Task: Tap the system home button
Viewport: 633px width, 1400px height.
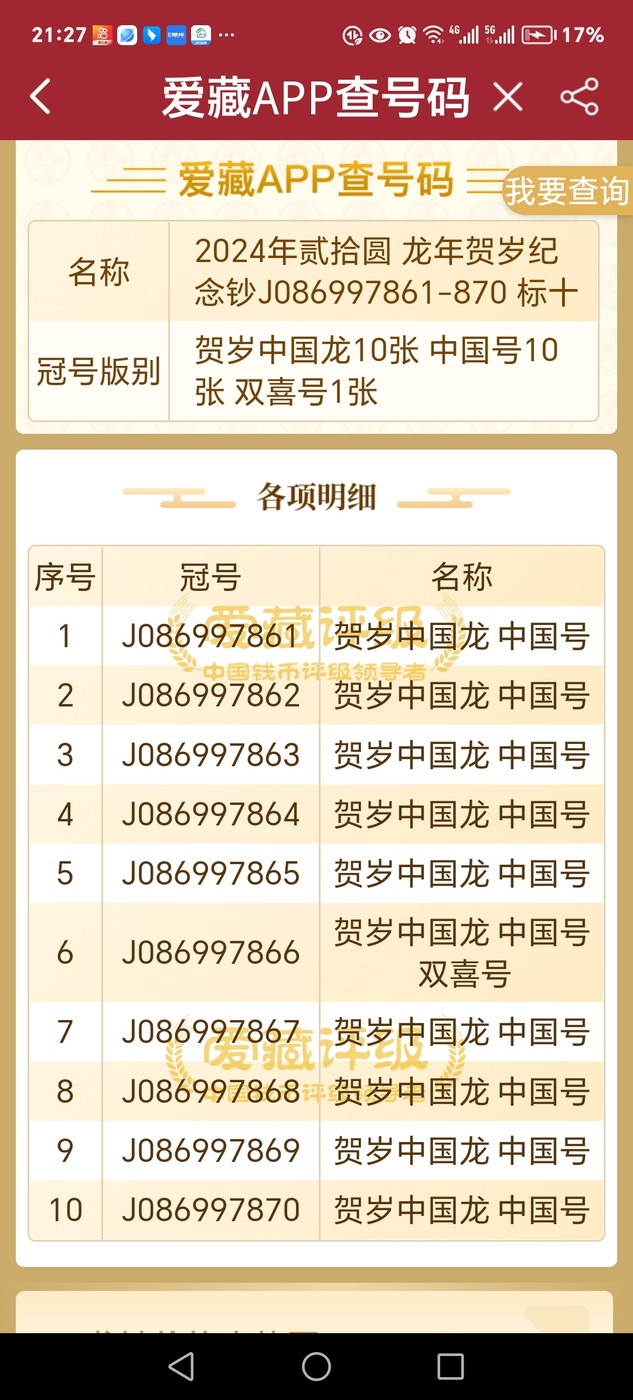Action: pos(316,1366)
